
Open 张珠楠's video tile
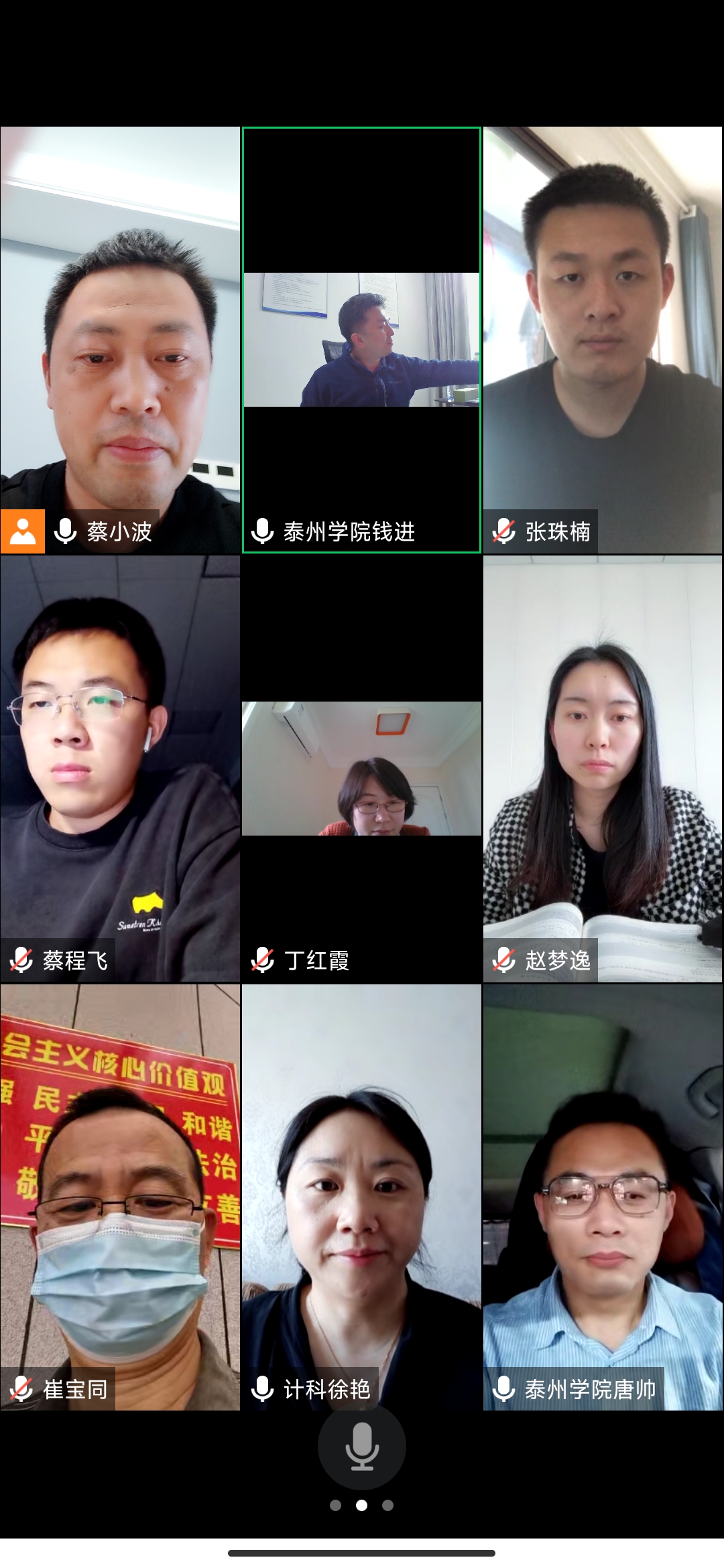click(603, 340)
